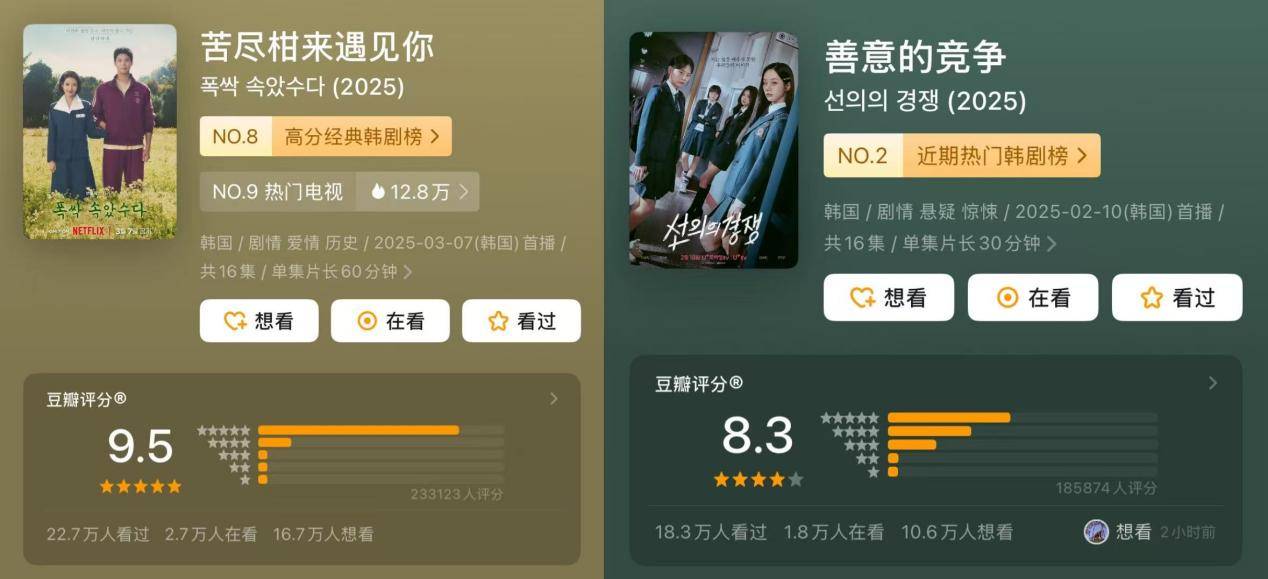View the 善意的竞争 poster
Screen dimensions: 1268x579
tap(713, 150)
